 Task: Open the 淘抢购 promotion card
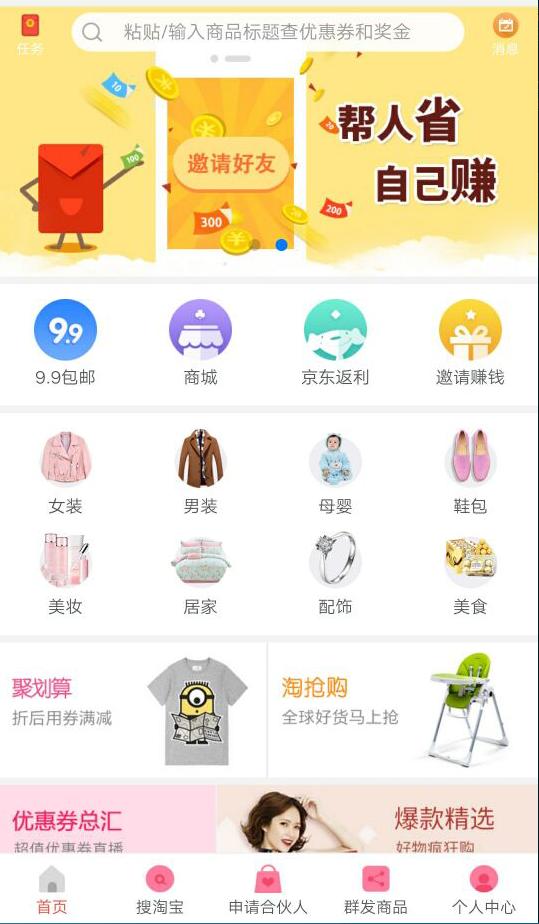pyautogui.click(x=404, y=710)
